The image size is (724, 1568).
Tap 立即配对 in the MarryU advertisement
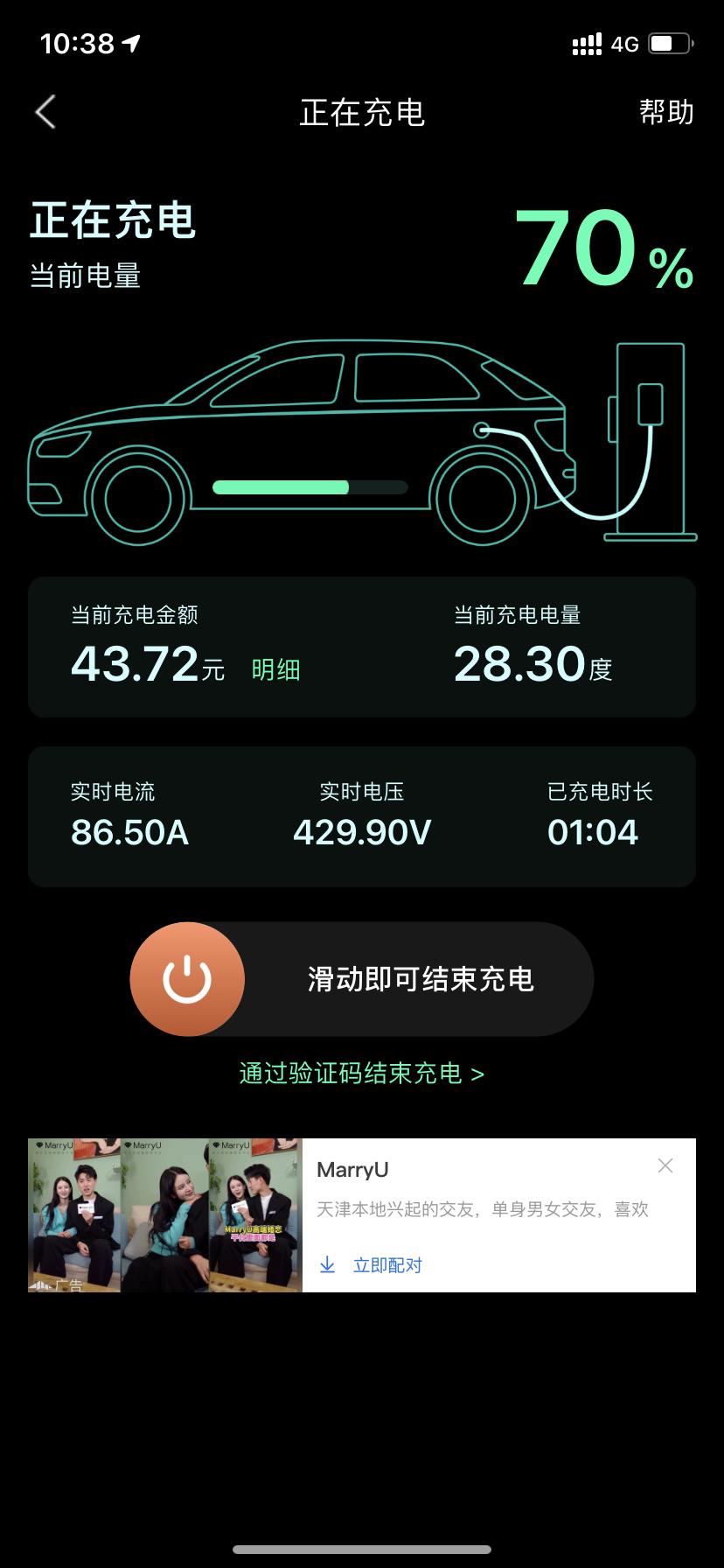388,1264
